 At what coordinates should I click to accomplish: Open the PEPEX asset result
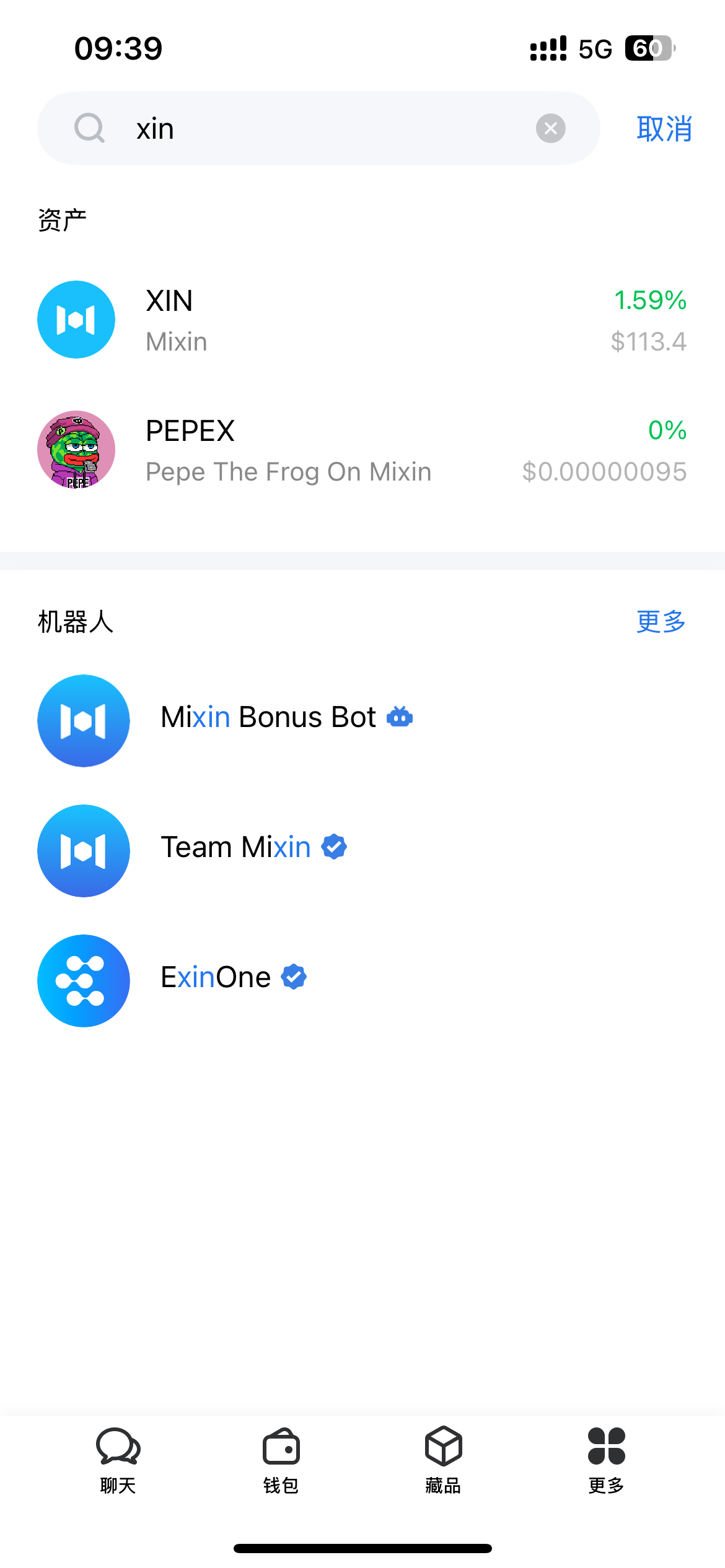tap(362, 450)
